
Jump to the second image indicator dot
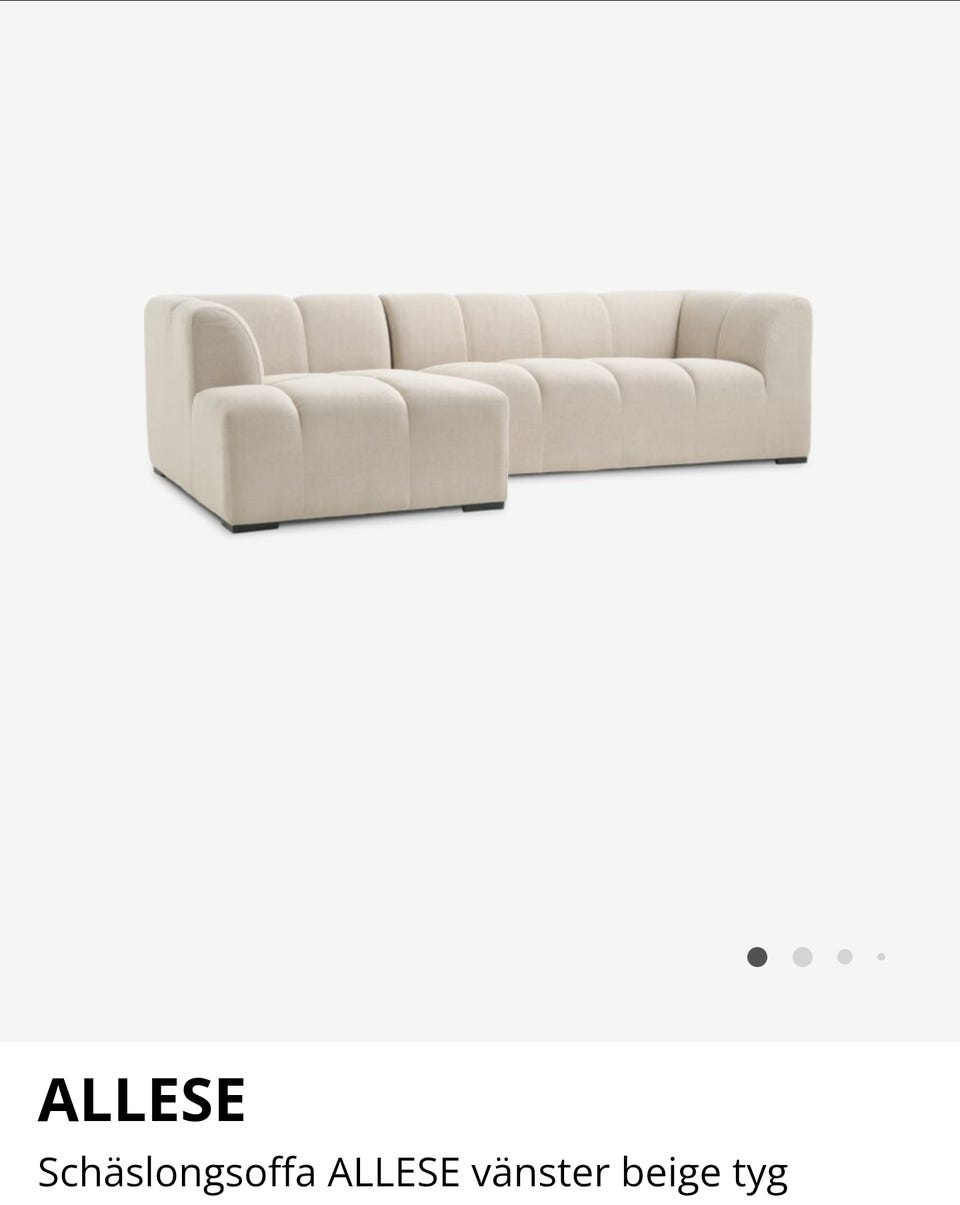(x=802, y=957)
